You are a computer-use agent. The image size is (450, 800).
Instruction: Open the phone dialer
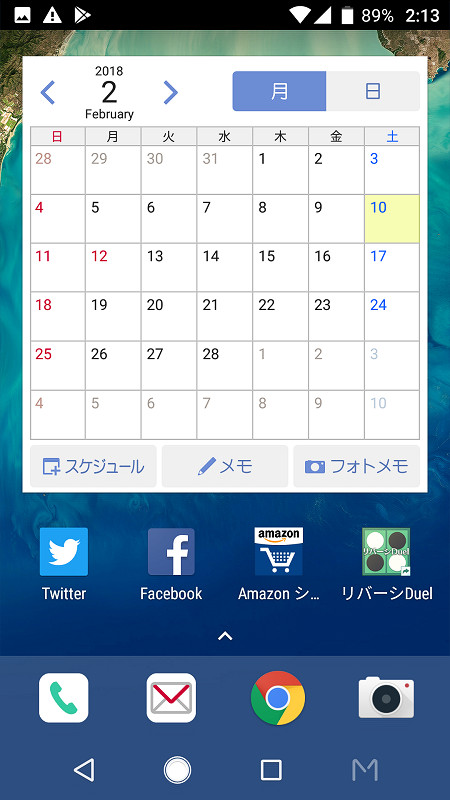pyautogui.click(x=64, y=697)
